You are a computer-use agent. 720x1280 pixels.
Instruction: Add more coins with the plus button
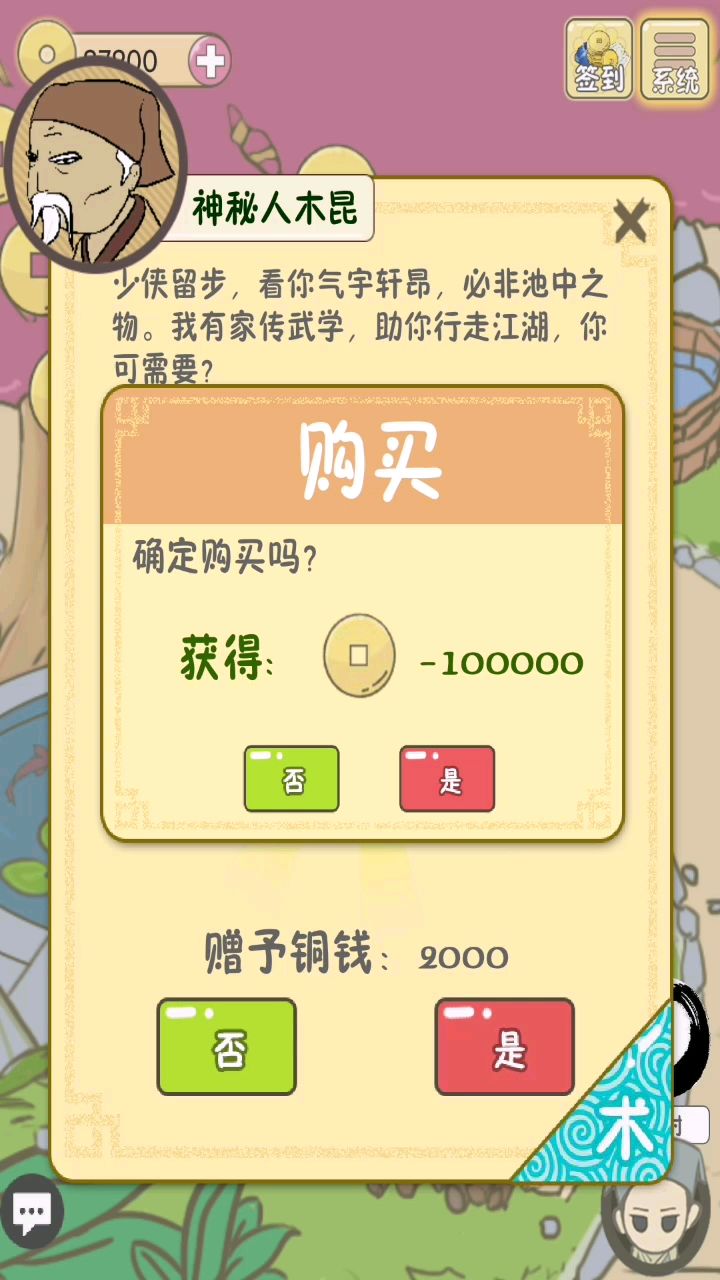tap(210, 61)
